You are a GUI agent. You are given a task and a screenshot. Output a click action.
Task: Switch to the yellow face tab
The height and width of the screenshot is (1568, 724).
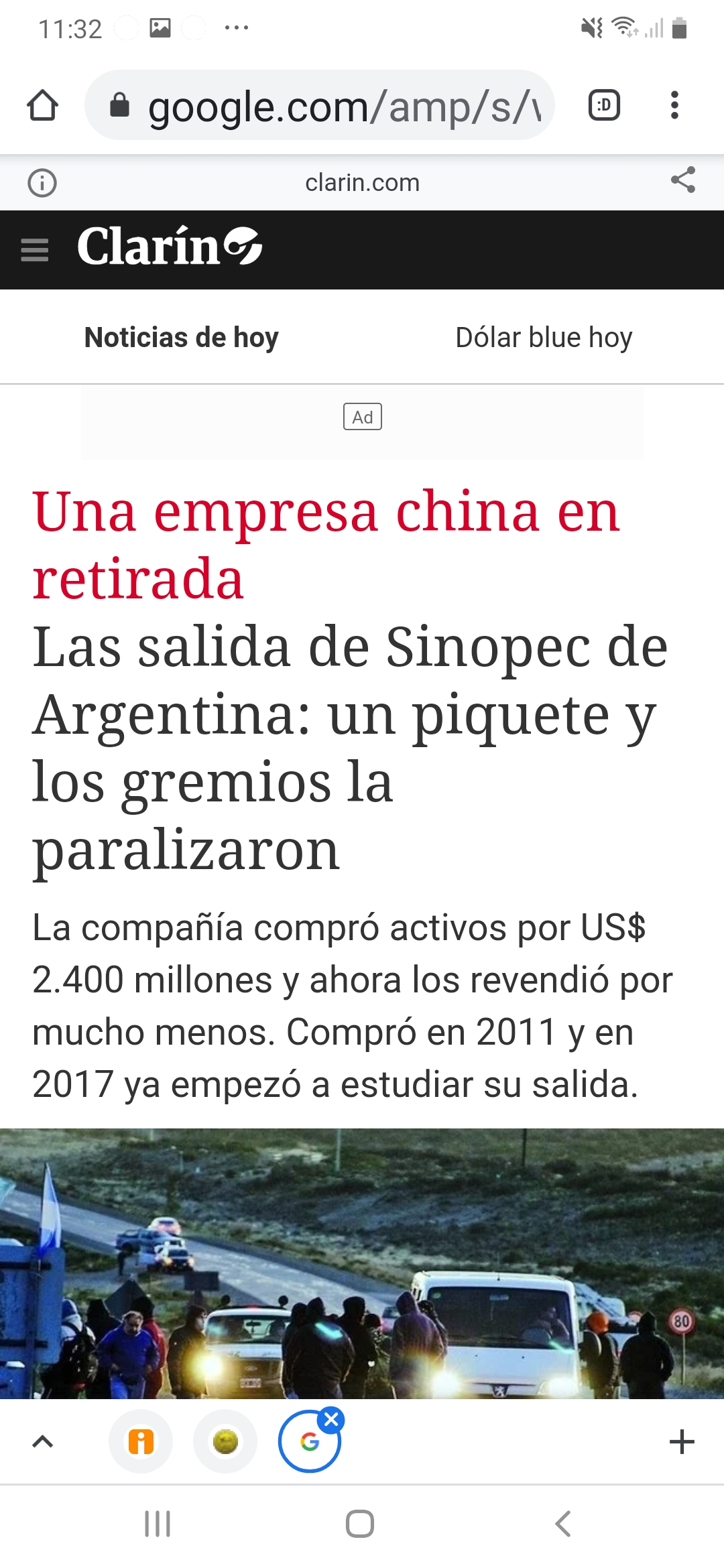point(225,1441)
